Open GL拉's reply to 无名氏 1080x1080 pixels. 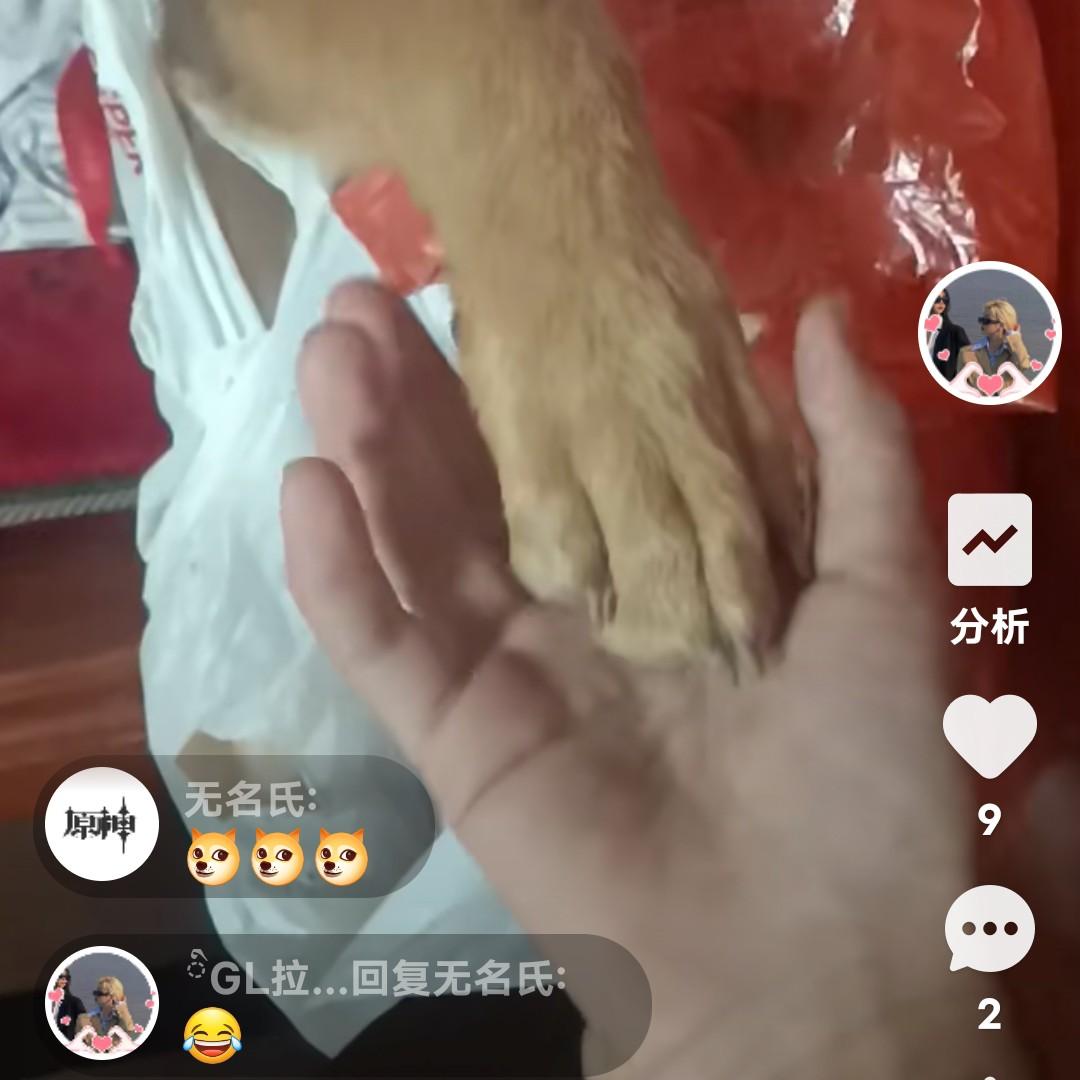[342, 1004]
